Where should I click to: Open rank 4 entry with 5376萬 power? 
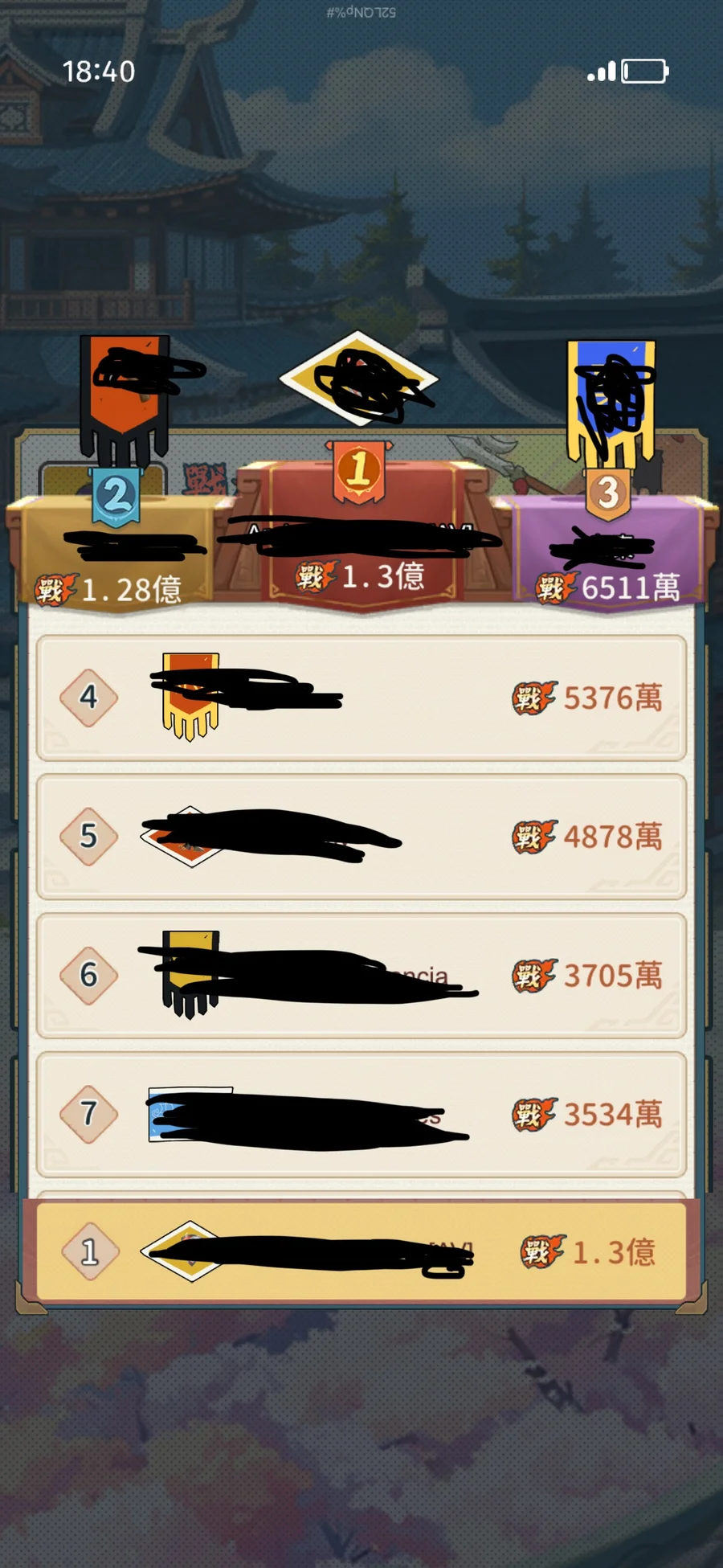(x=361, y=698)
